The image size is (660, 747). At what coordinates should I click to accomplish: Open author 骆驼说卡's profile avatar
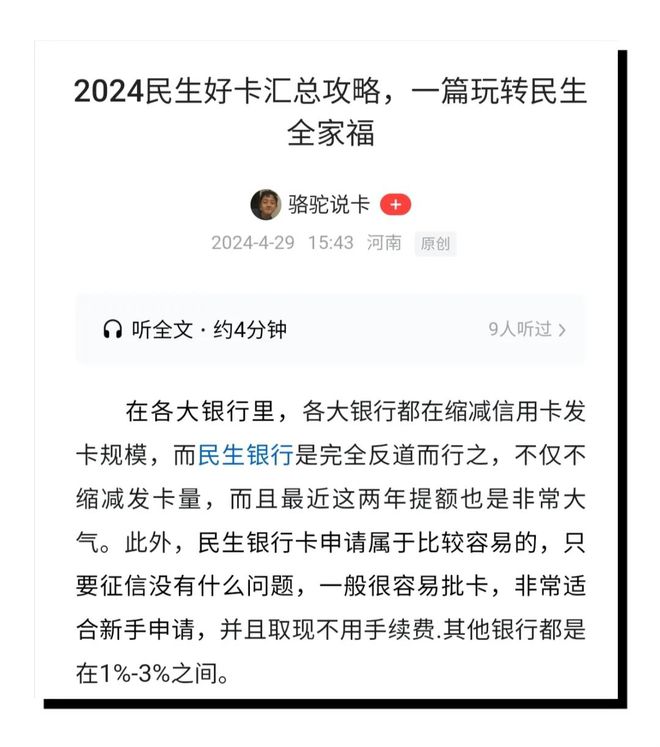coord(265,204)
